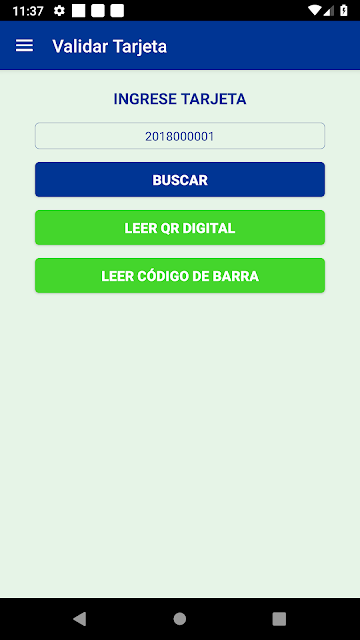The height and width of the screenshot is (640, 360).
Task: Open recent apps from navigation bar
Action: [x=279, y=619]
